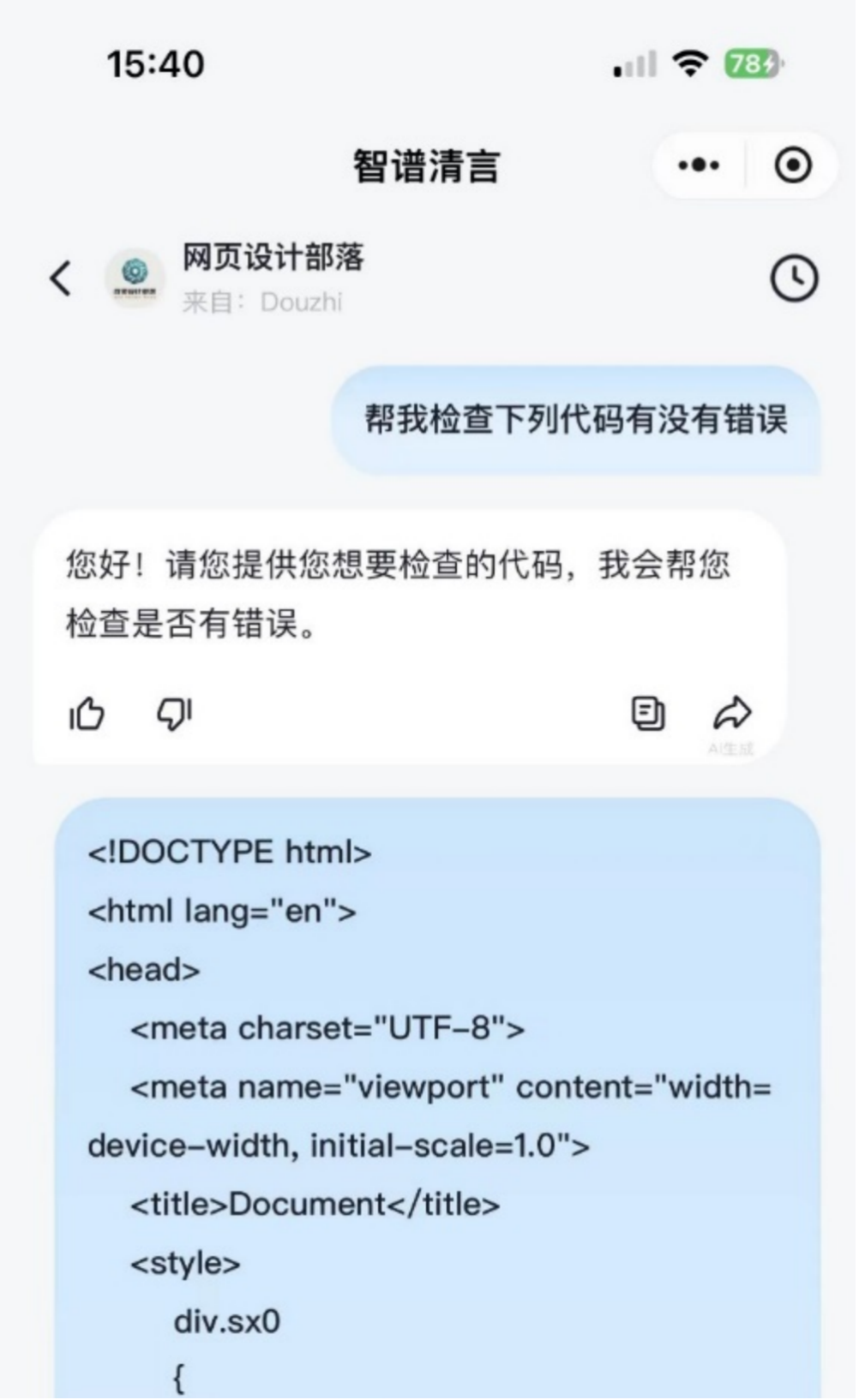
Task: Open chat history via the clock icon
Action: pos(794,278)
